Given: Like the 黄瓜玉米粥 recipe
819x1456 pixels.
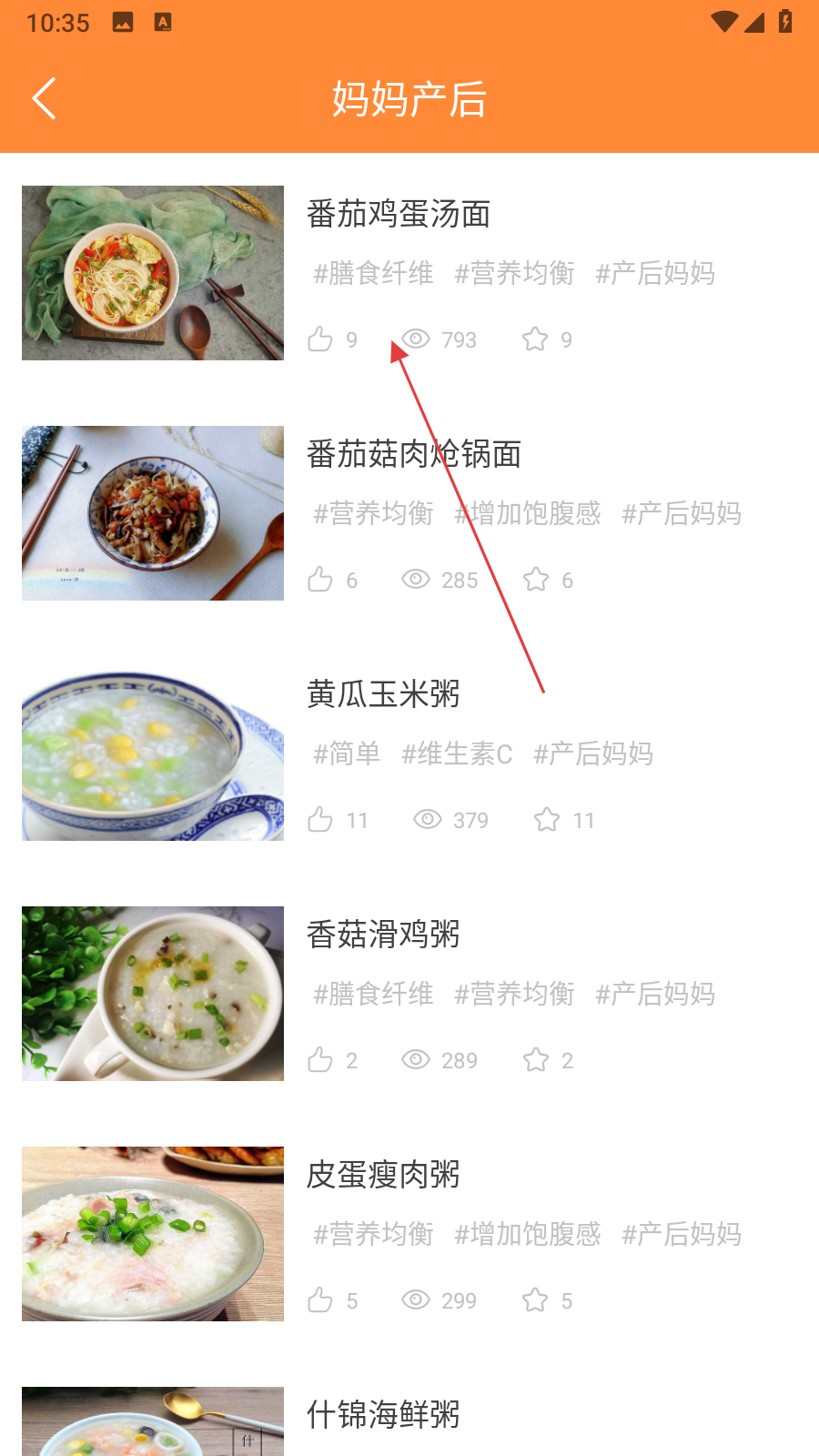Looking at the screenshot, I should coord(320,819).
